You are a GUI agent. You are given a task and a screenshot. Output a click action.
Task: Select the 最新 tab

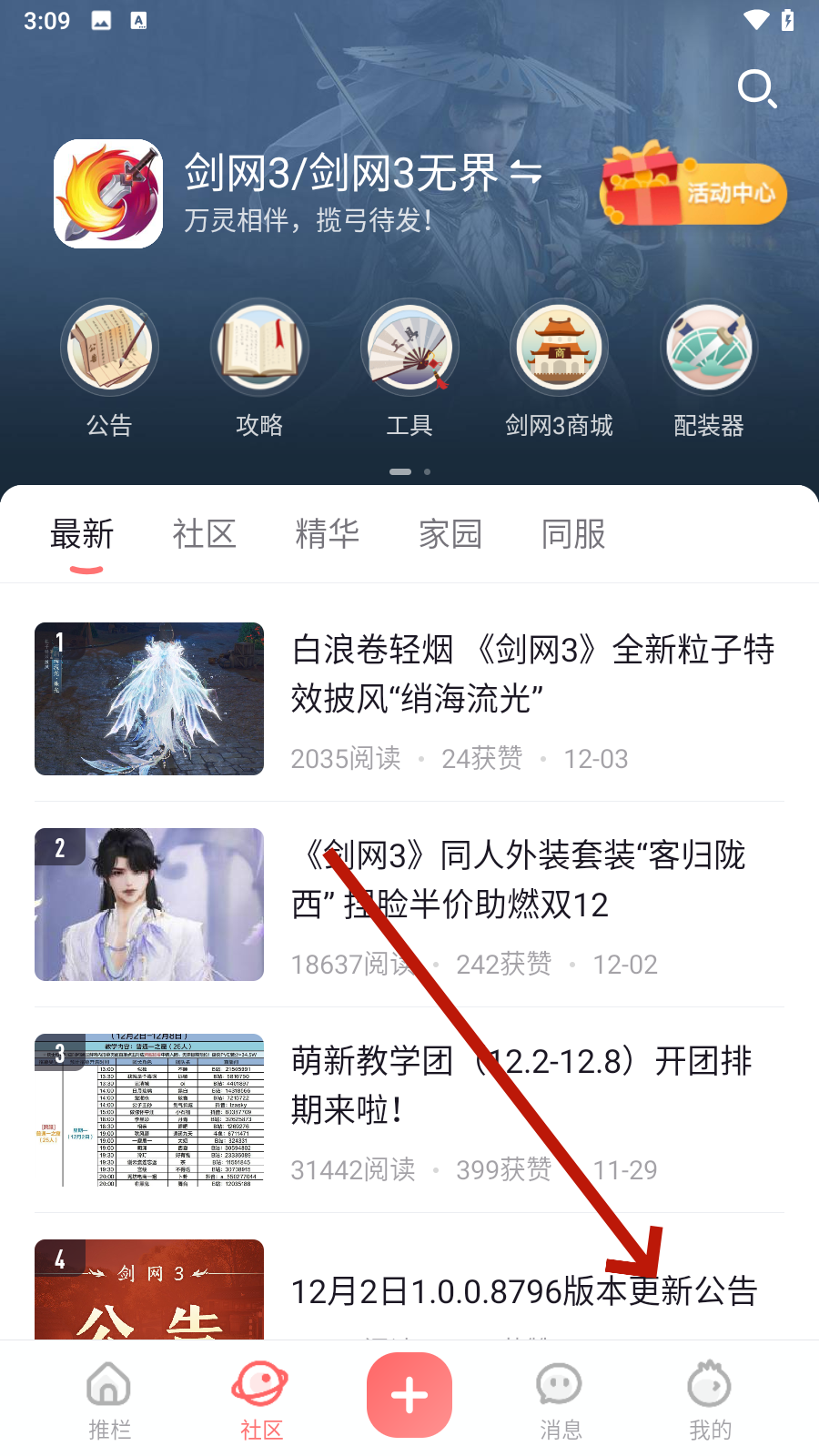coord(82,534)
